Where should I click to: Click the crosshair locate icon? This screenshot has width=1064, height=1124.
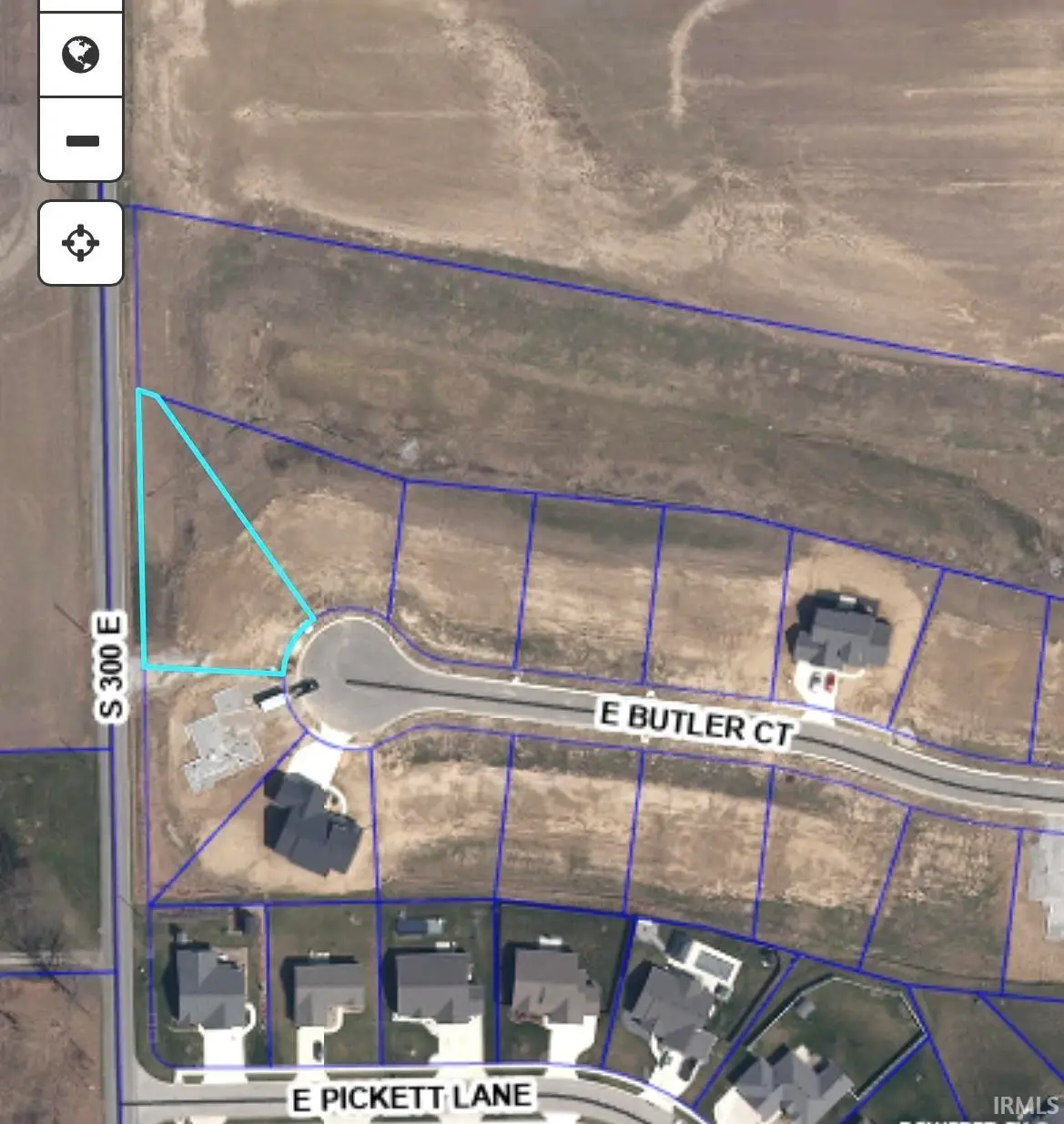[x=80, y=241]
